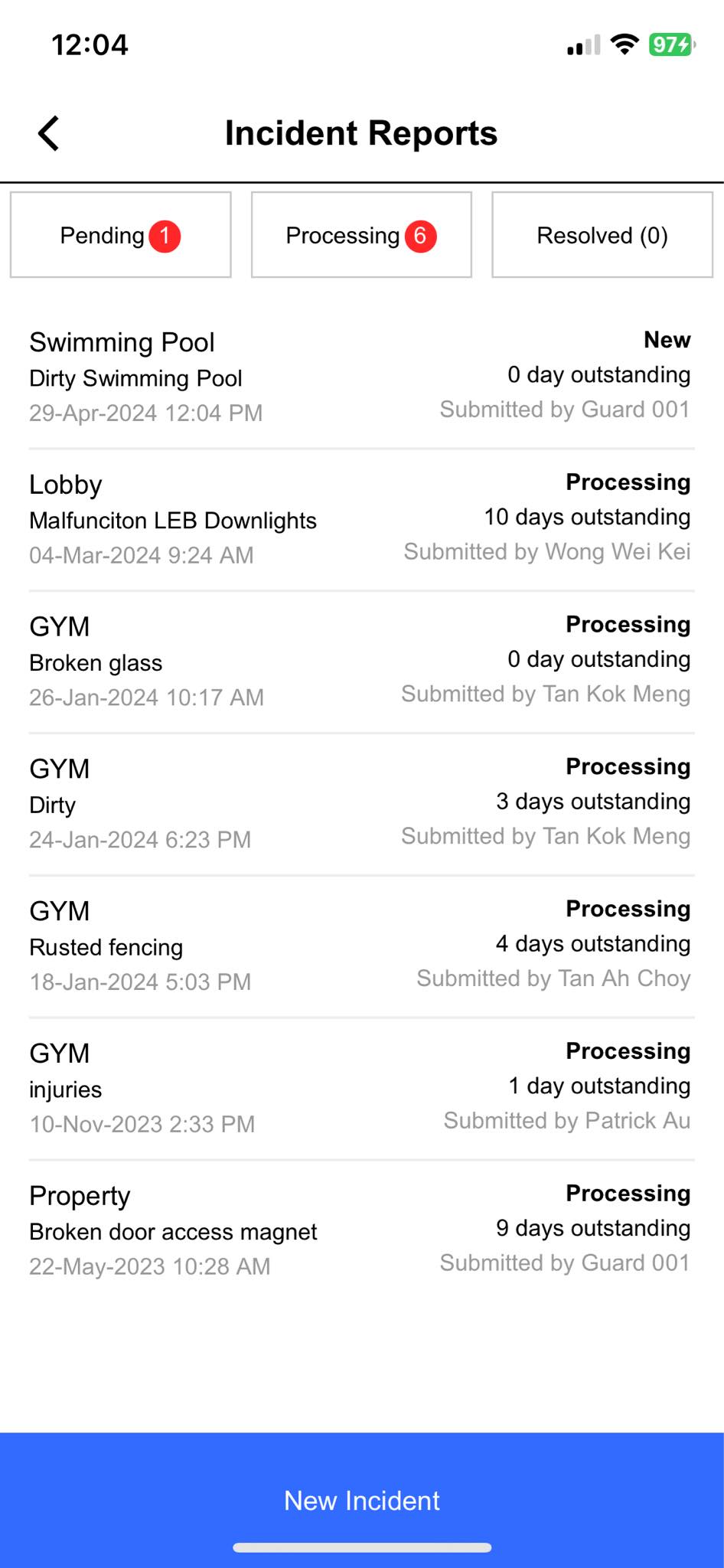Open the Resolved (0) tab
Viewport: 724px width, 1568px height.
602,234
